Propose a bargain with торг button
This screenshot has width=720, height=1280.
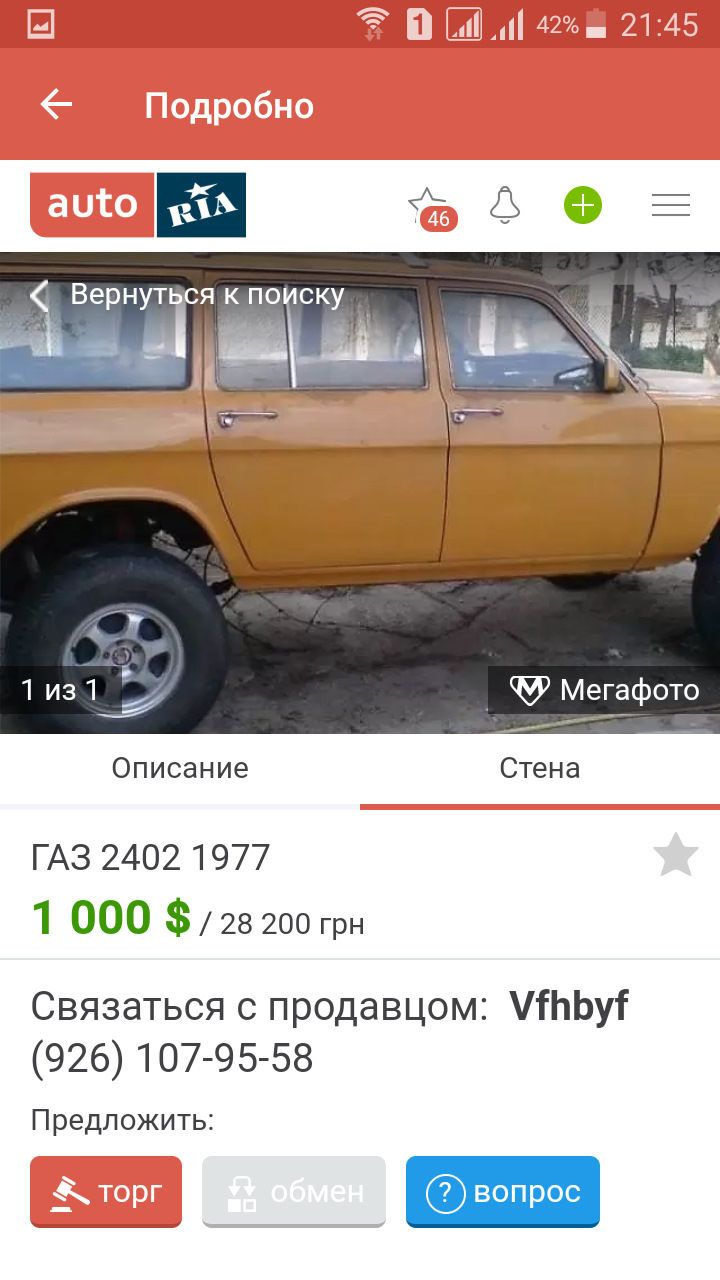[x=106, y=1191]
